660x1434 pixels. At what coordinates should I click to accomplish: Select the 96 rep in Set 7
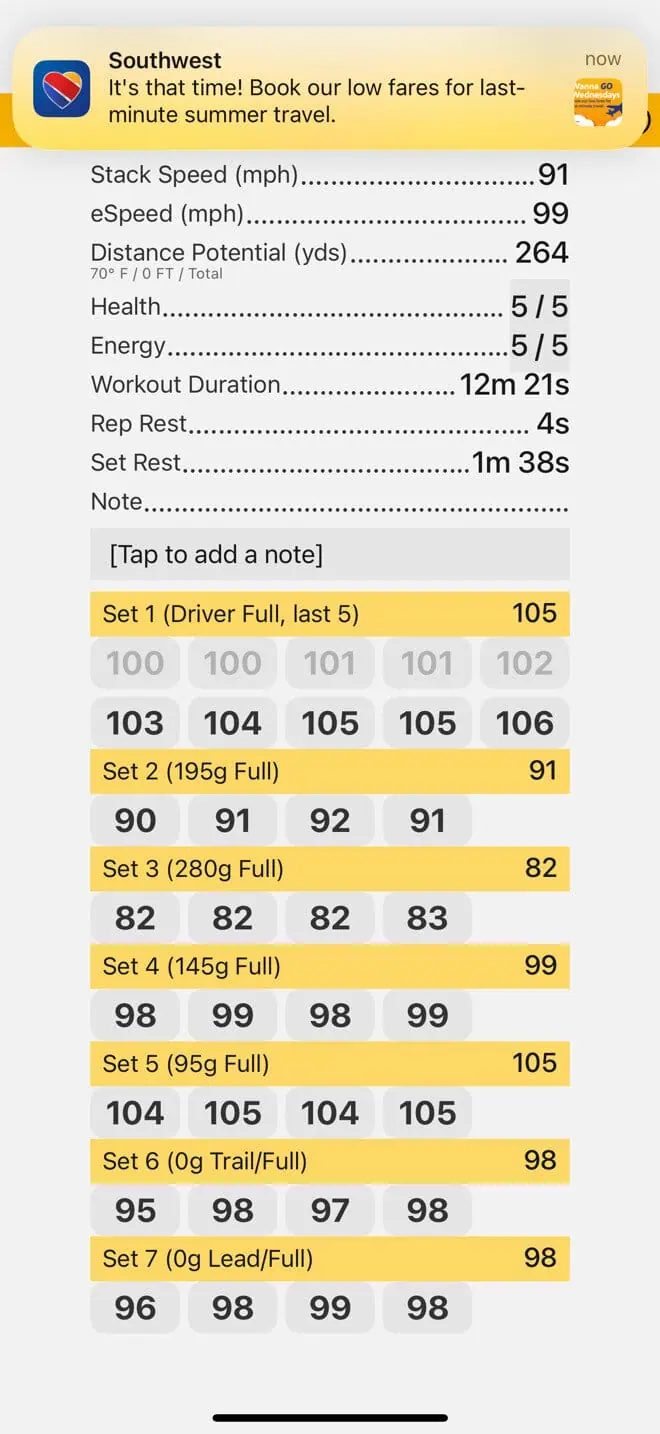tap(135, 1308)
